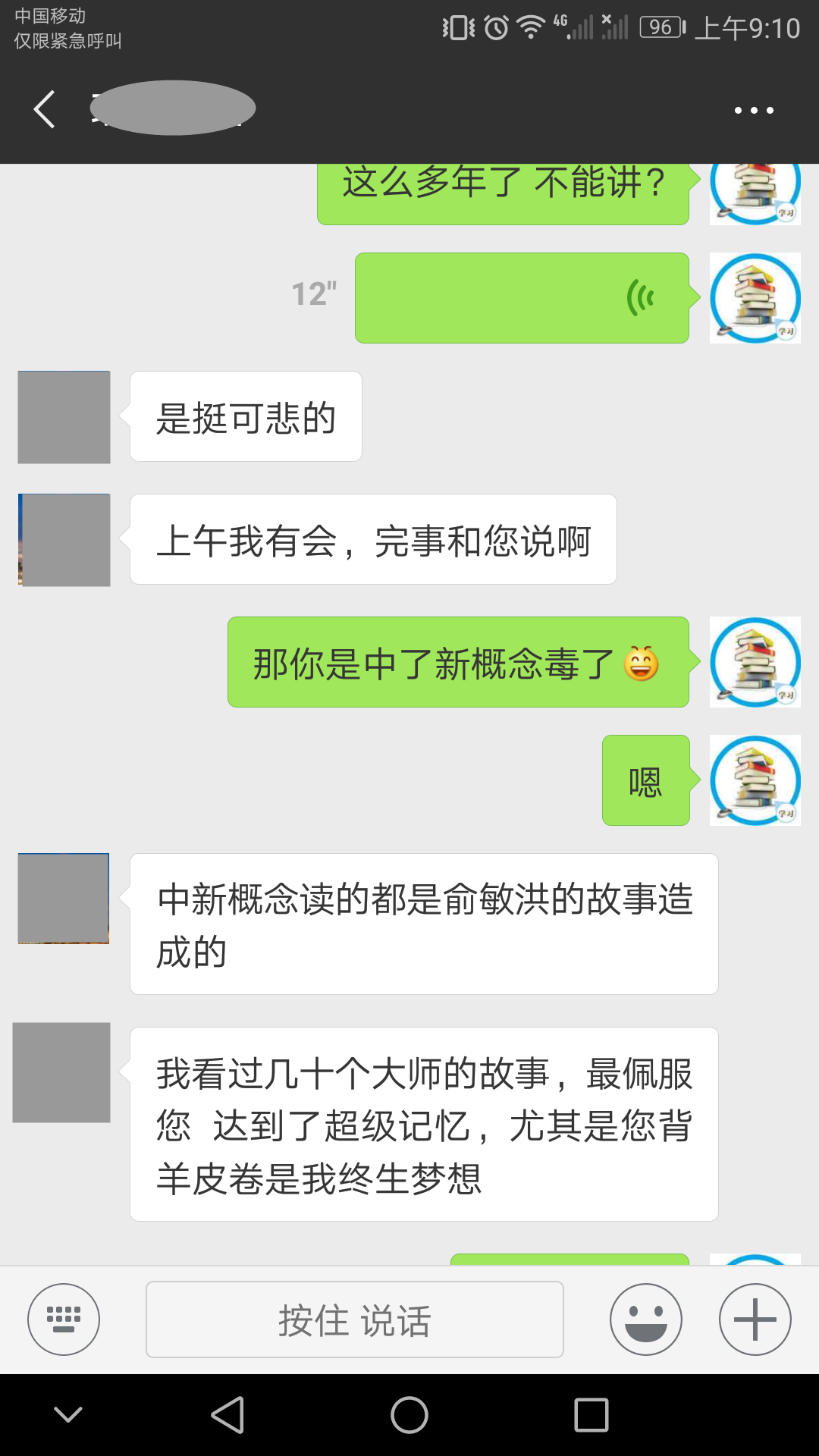819x1456 pixels.
Task: Tap my avatar next to 嗯 message
Action: pos(755,780)
